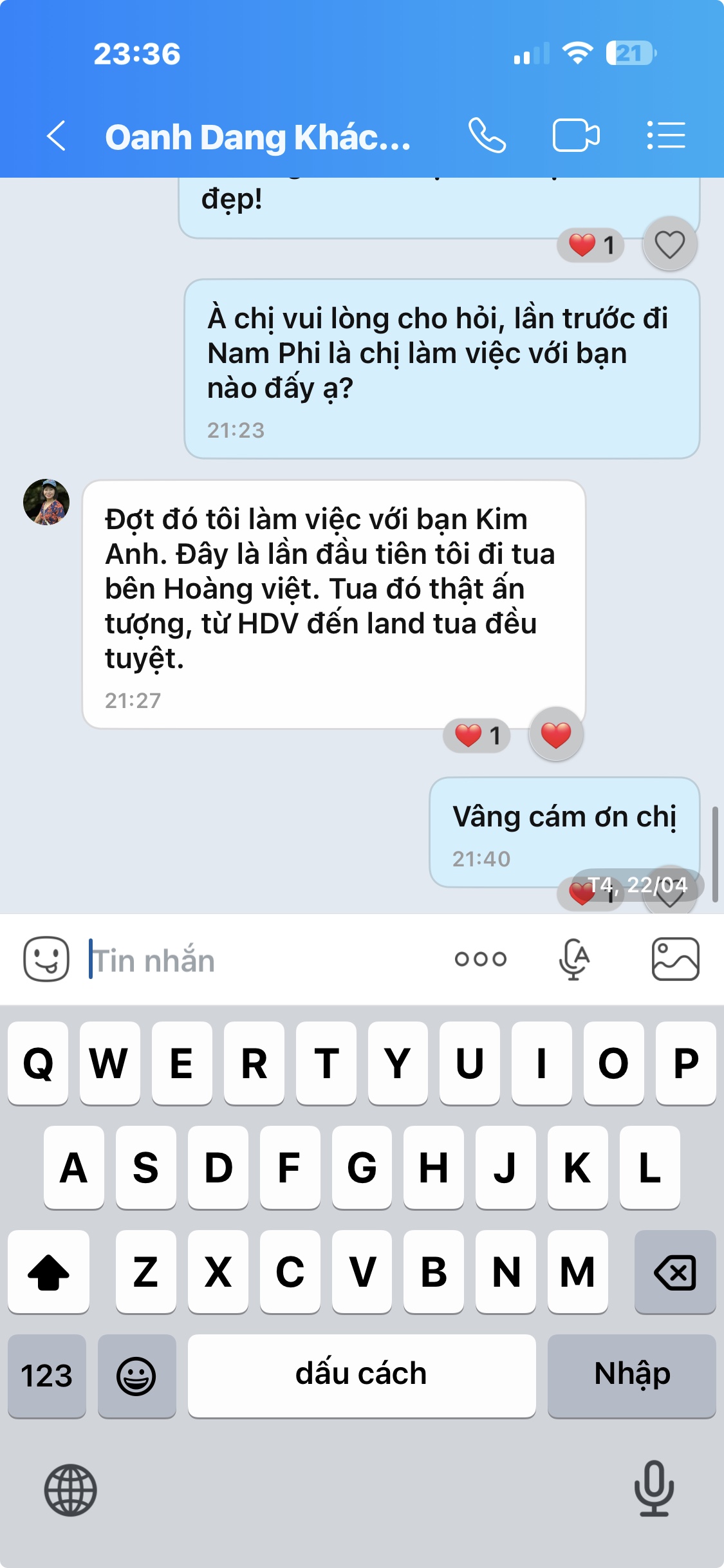This screenshot has width=724, height=1568.
Task: Tap the Nhập return key
Action: point(631,1376)
